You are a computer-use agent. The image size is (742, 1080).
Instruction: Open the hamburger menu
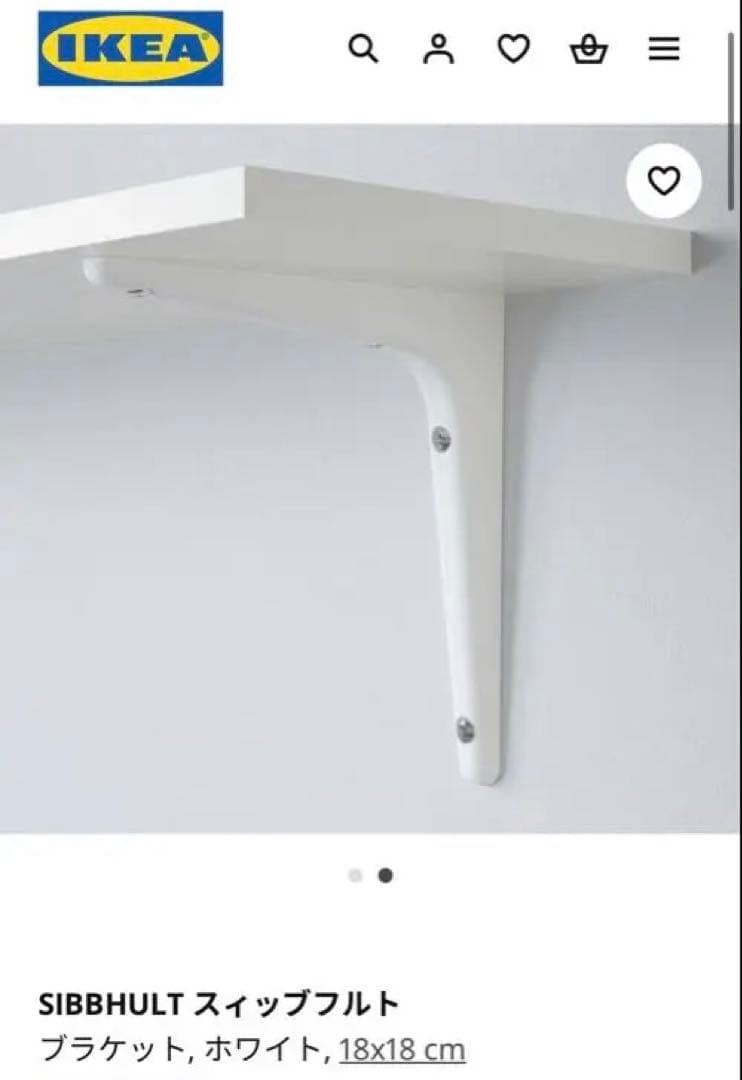click(664, 48)
